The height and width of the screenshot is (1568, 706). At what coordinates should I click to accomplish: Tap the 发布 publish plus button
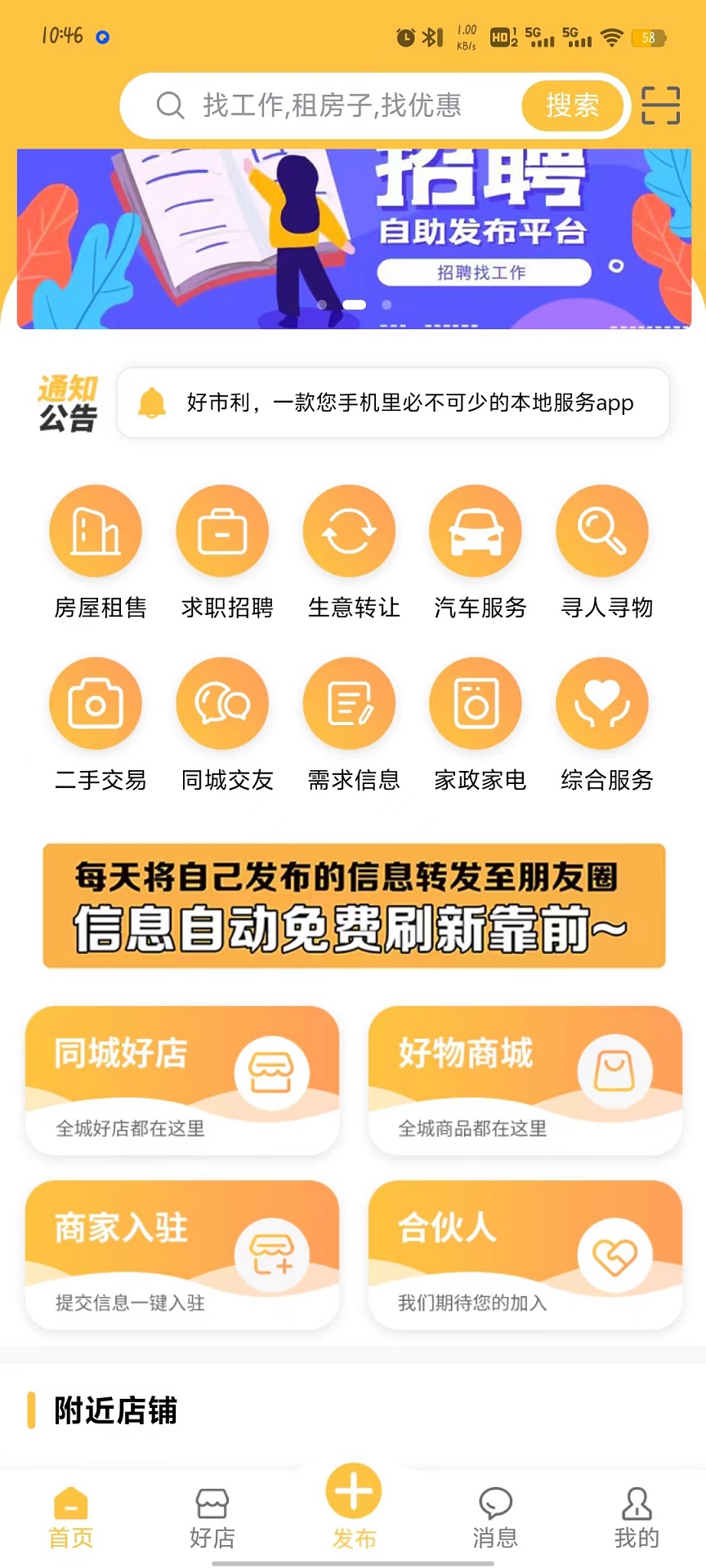click(354, 1493)
